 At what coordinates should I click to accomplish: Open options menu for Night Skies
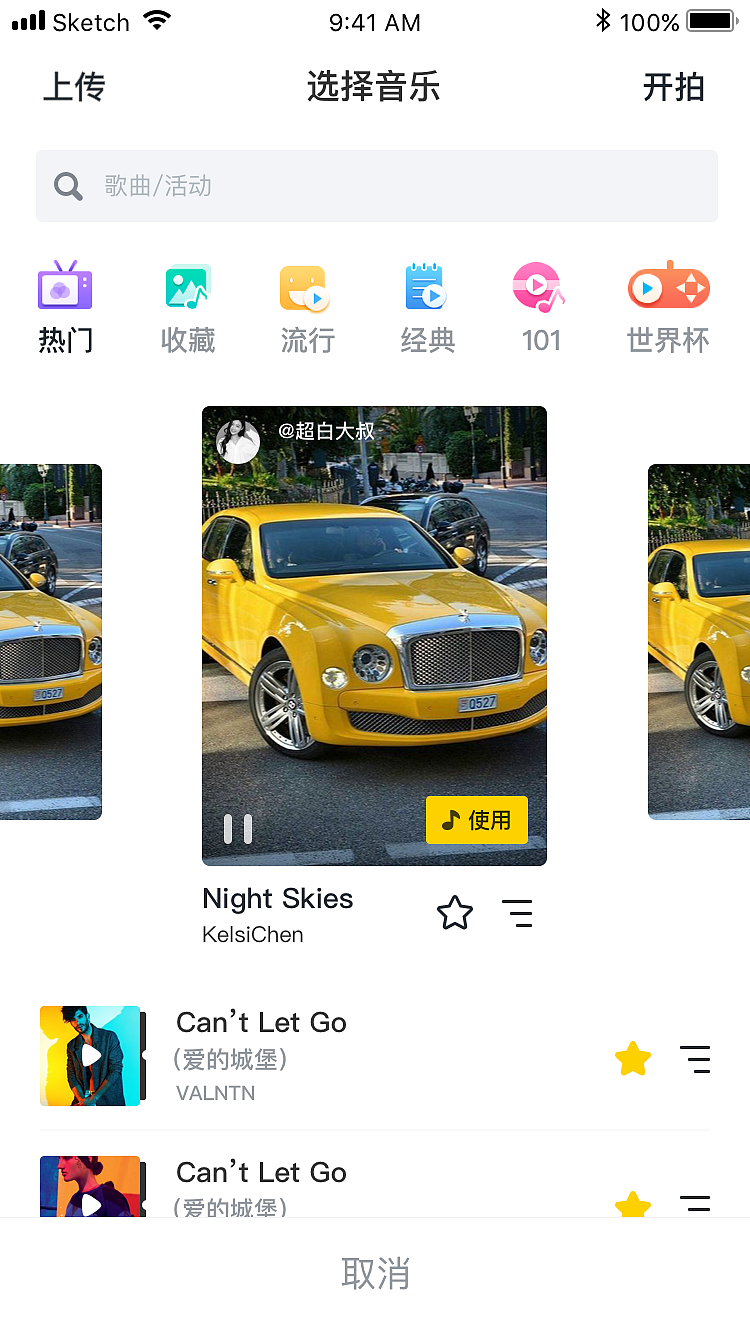(x=517, y=912)
